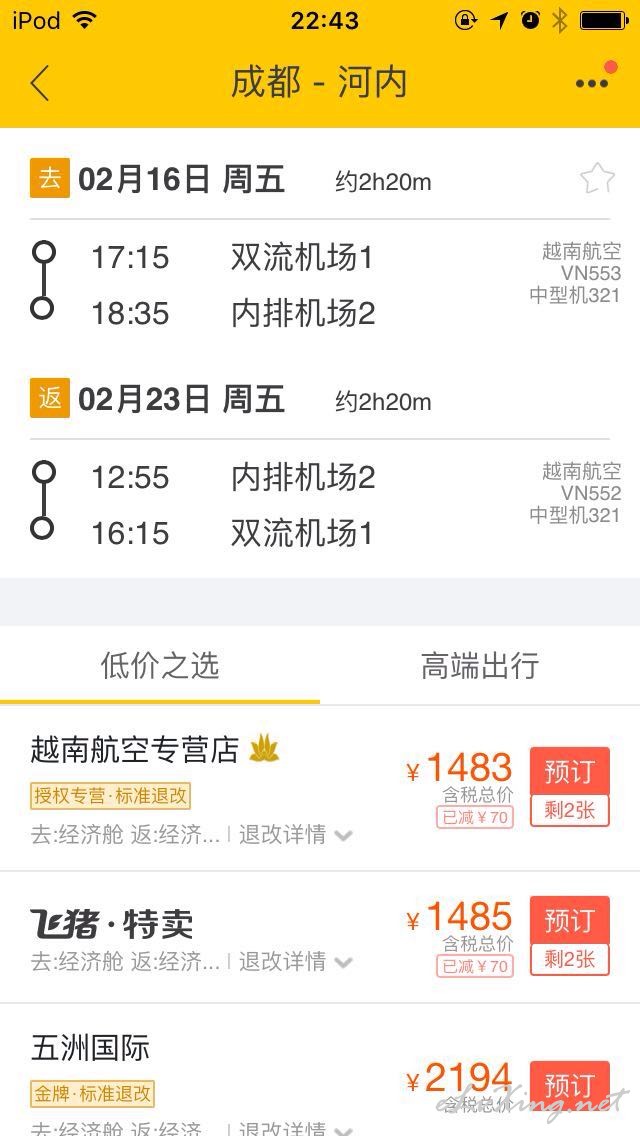Favorite this flight with the star icon
Viewport: 640px width, 1136px height.
click(597, 179)
